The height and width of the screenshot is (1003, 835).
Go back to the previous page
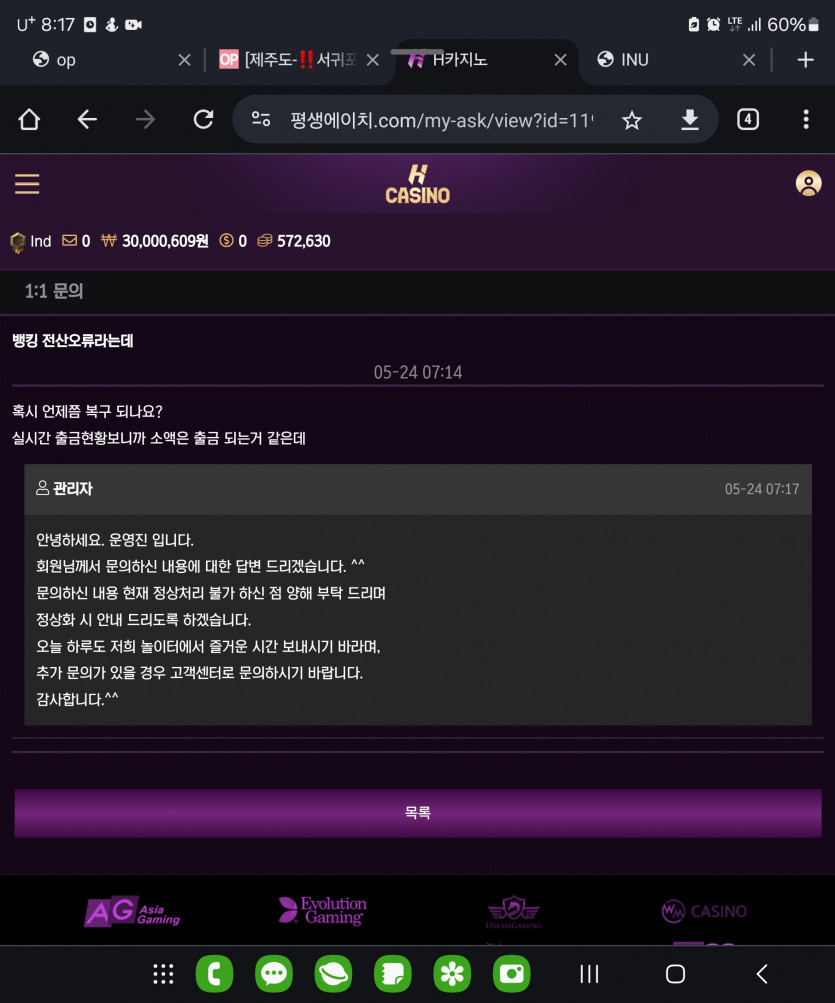click(x=87, y=120)
